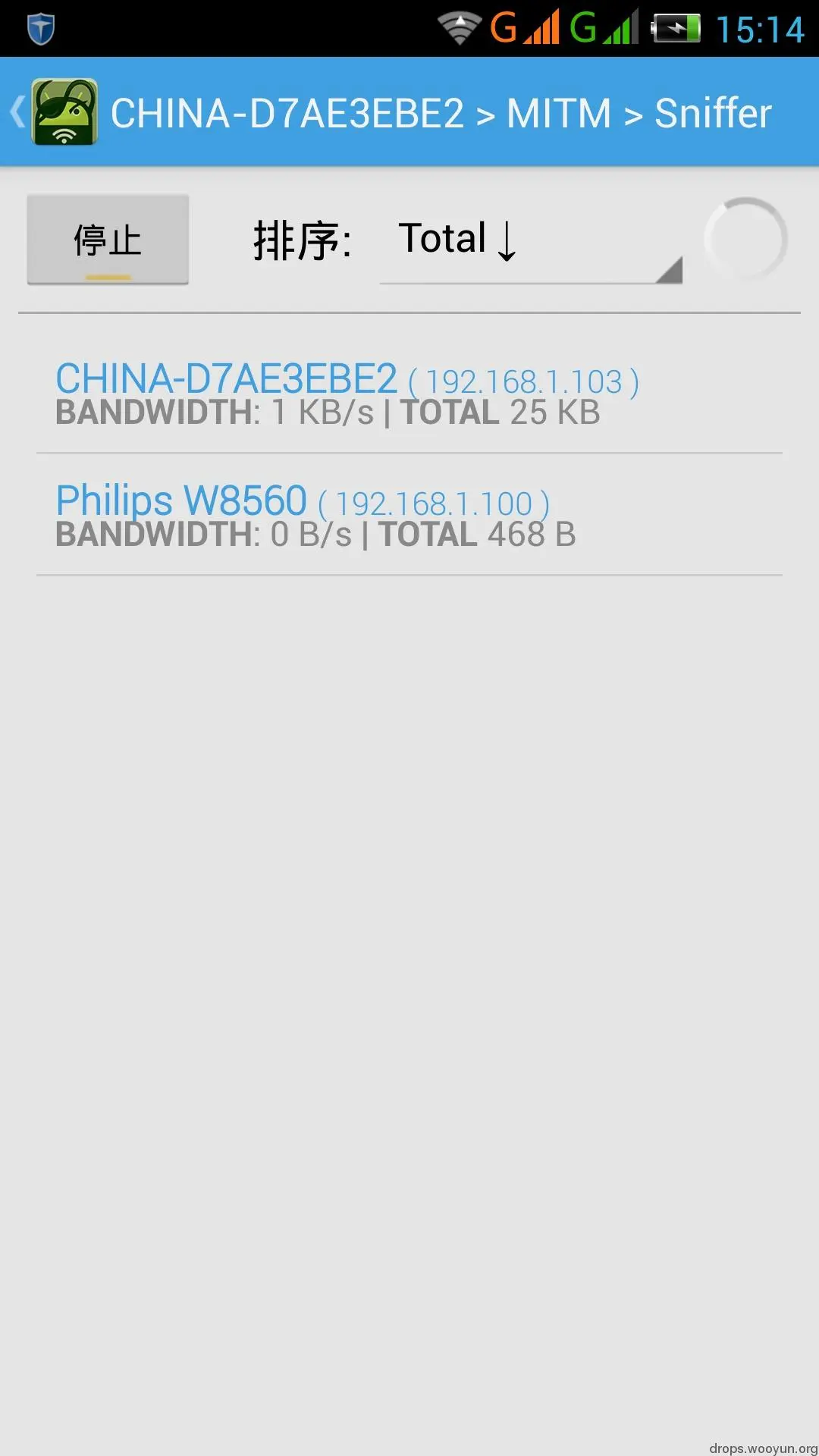Tap the 停止 stop button

coord(108,240)
